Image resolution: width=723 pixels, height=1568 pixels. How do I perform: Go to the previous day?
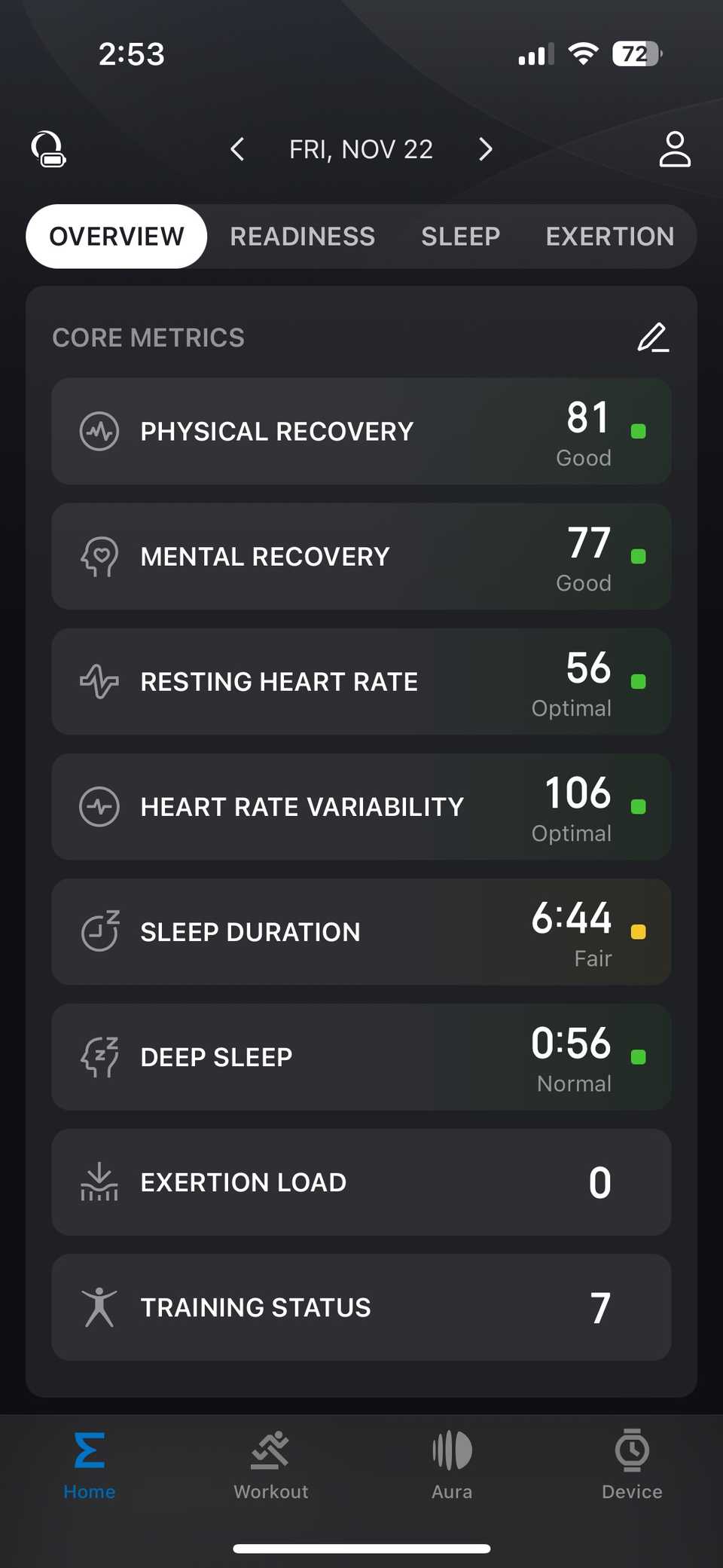237,149
